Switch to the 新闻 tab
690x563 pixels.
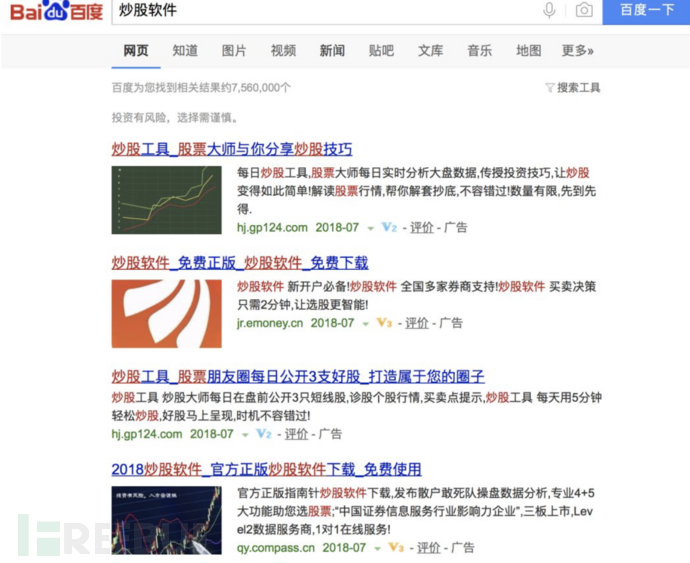coord(332,51)
